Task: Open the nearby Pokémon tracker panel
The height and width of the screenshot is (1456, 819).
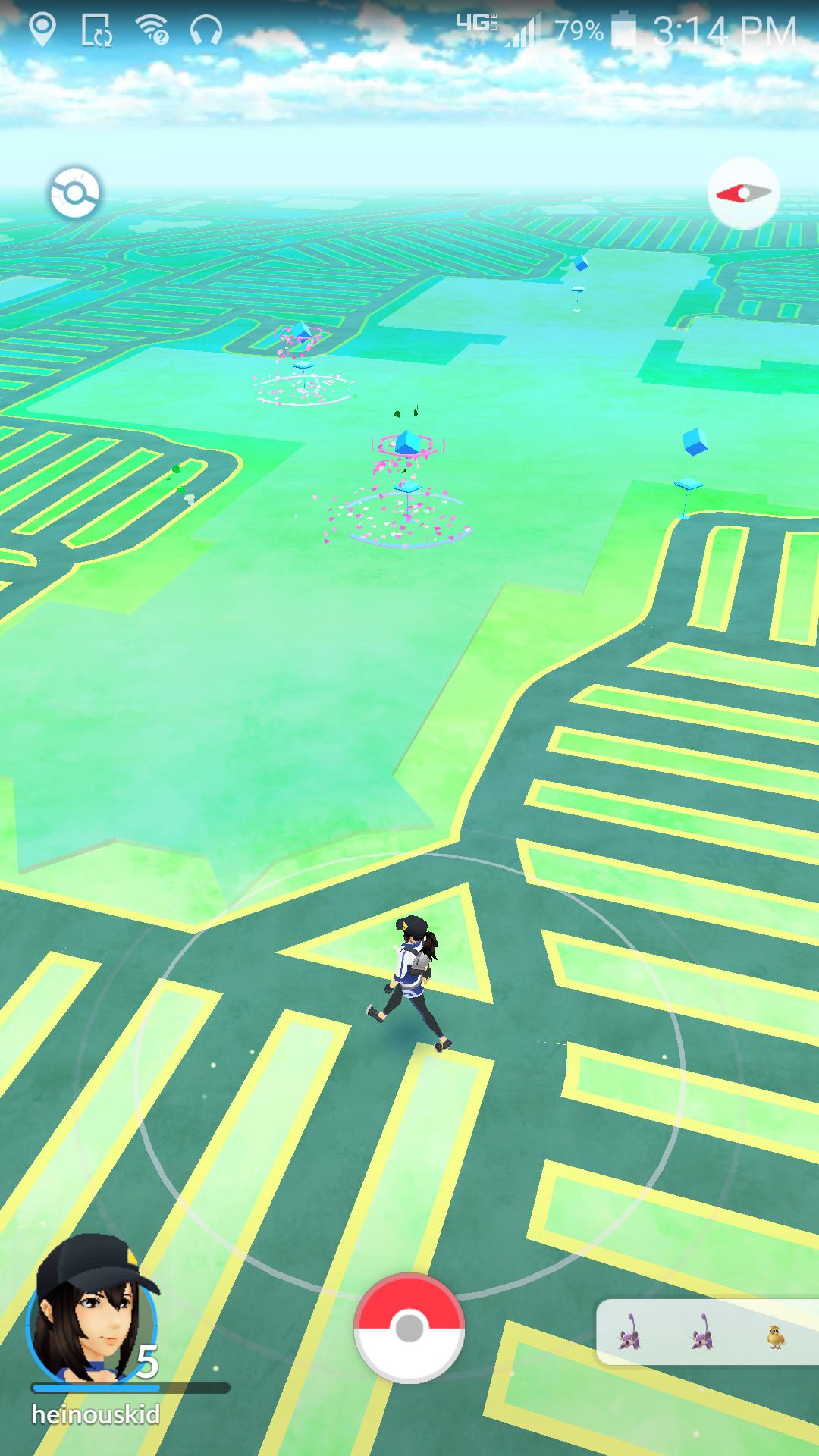Action: 705,1332
